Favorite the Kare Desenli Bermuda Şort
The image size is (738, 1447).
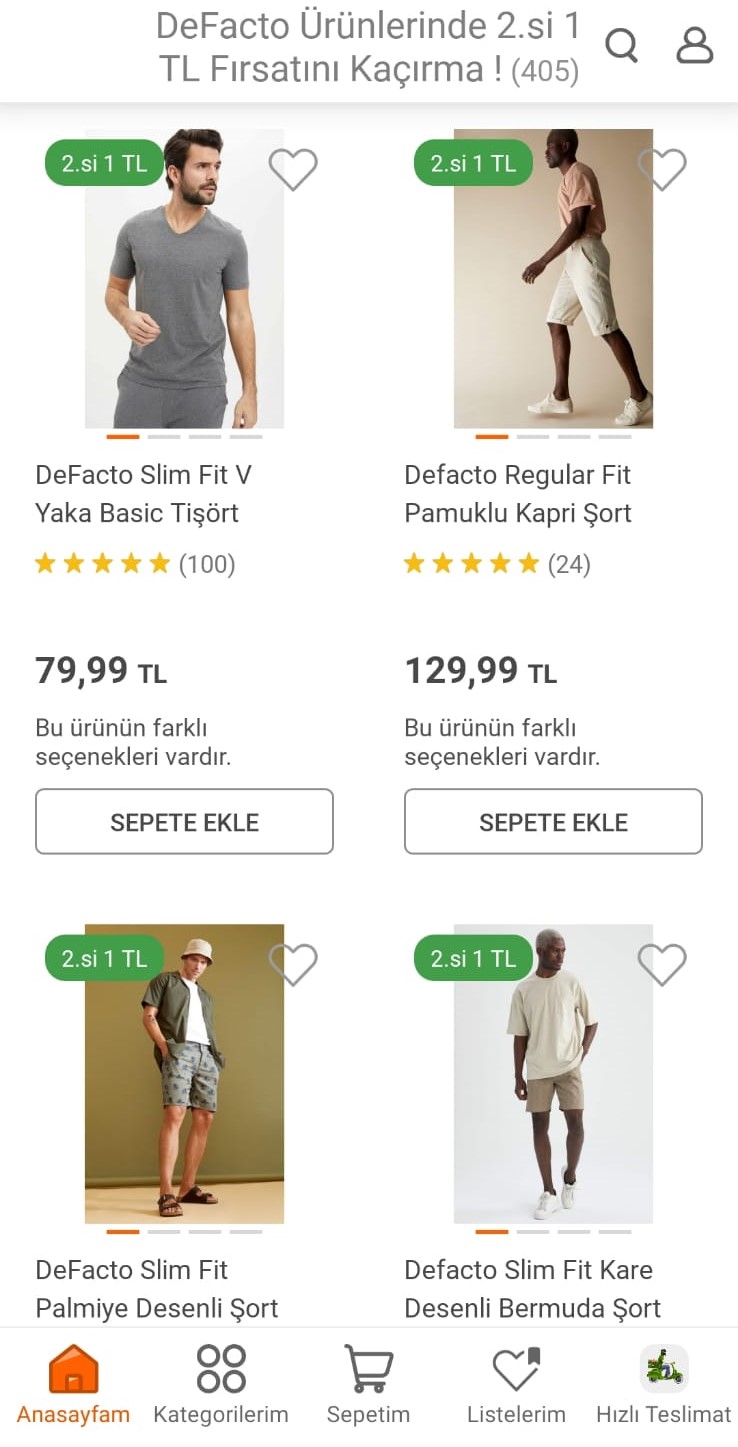click(x=662, y=964)
